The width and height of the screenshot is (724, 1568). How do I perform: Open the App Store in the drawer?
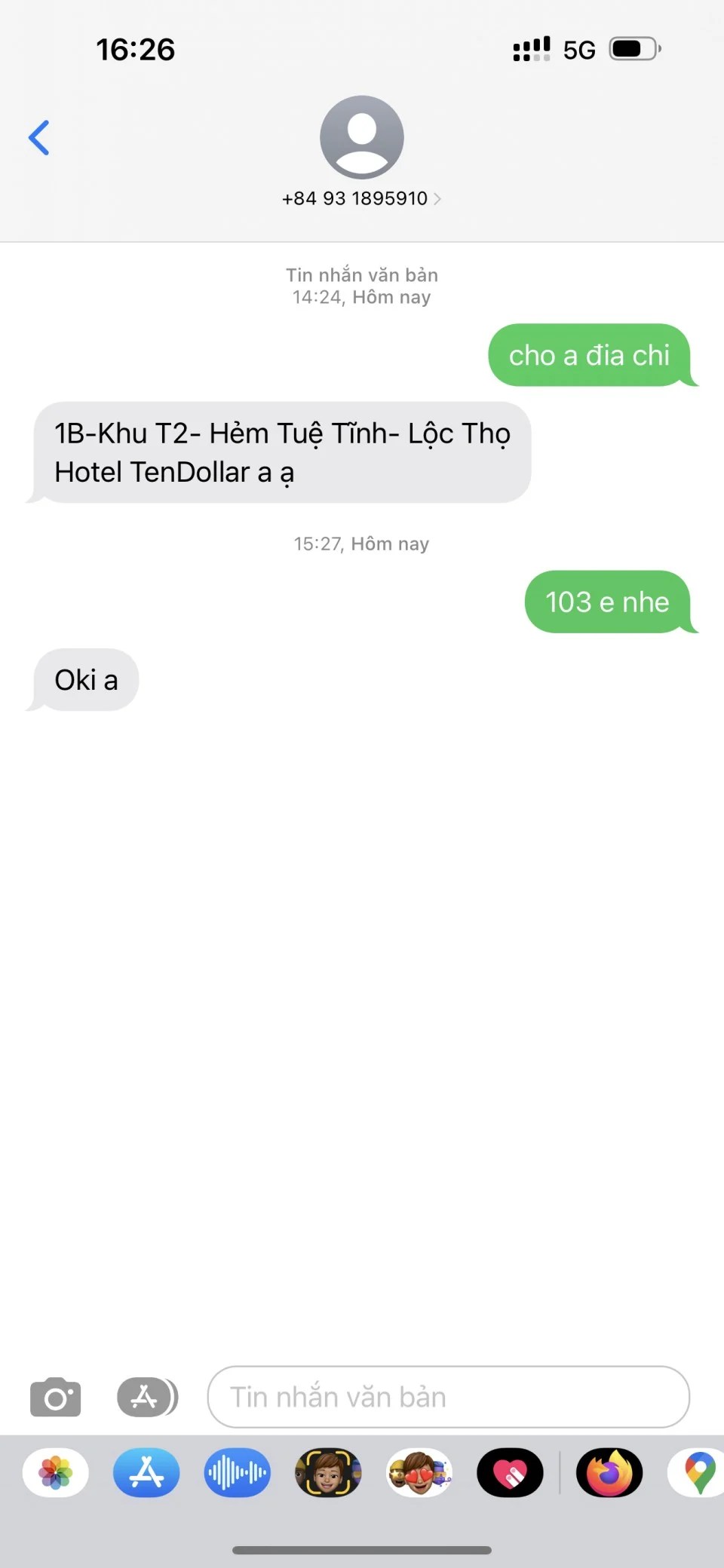(146, 1472)
